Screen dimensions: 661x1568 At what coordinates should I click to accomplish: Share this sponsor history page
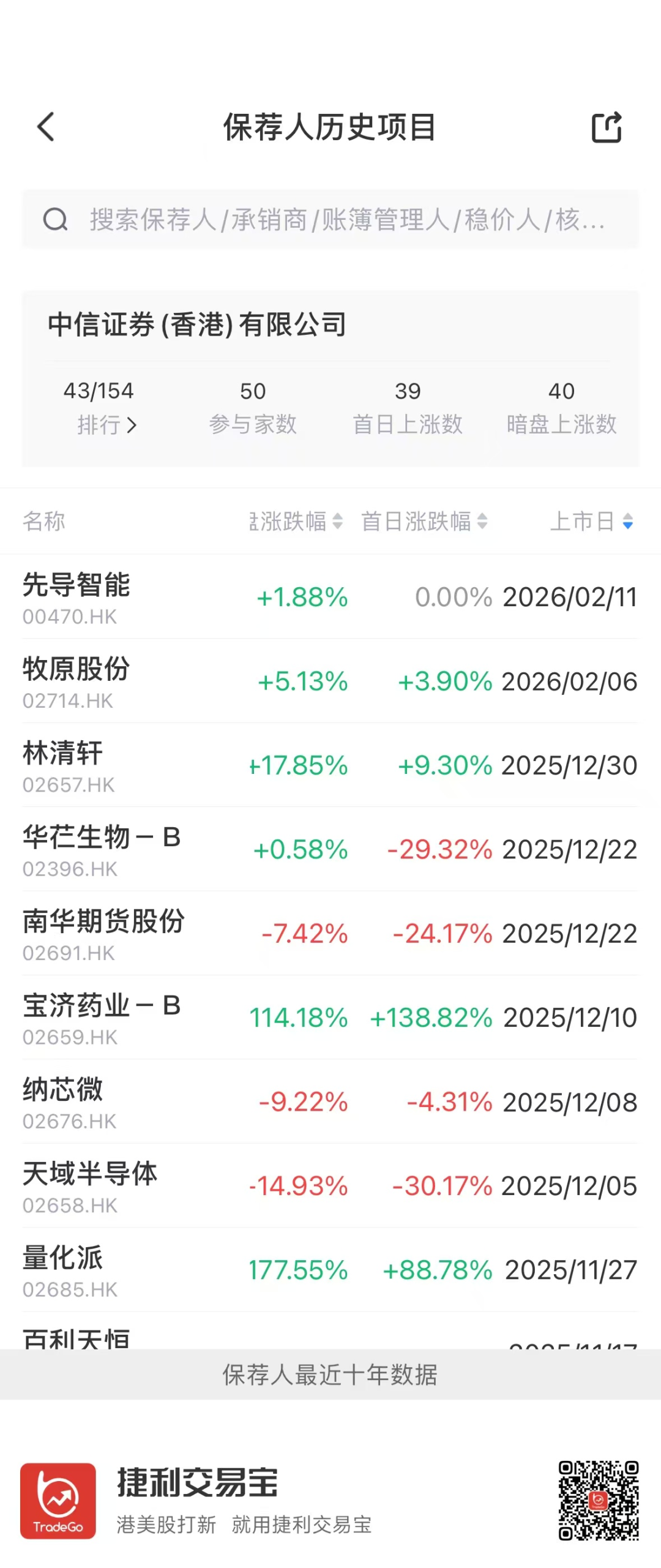(607, 127)
